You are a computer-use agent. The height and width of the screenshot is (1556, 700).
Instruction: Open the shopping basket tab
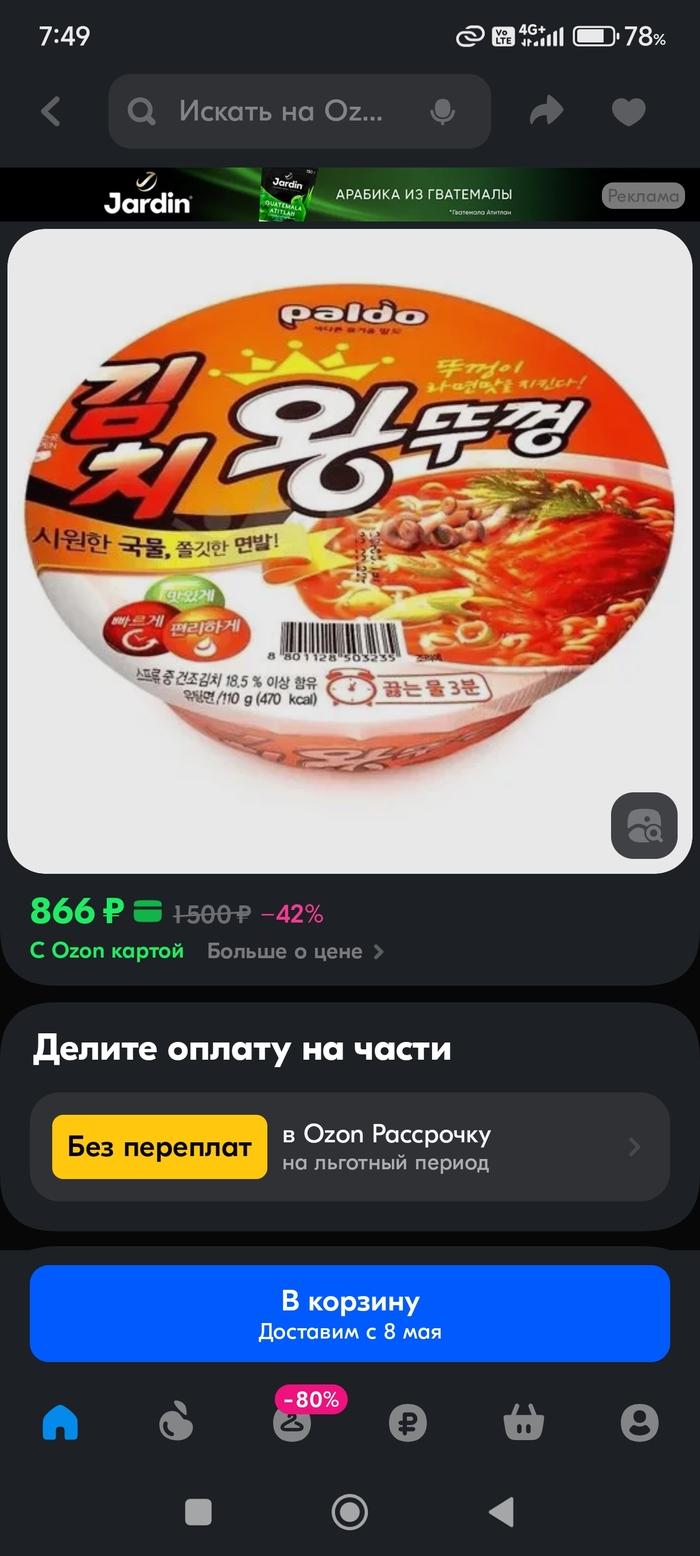tap(523, 1421)
